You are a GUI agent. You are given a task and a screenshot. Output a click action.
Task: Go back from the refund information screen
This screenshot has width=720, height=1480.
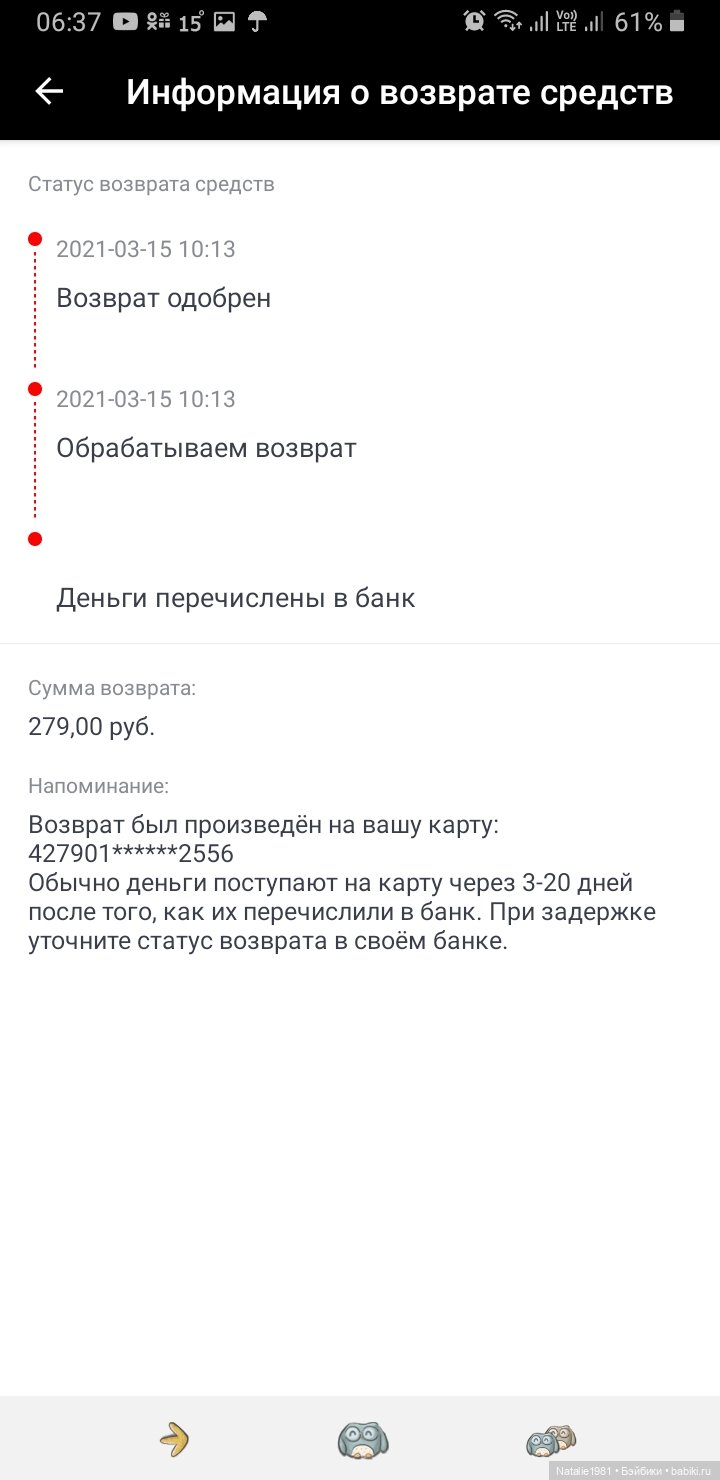tap(49, 92)
